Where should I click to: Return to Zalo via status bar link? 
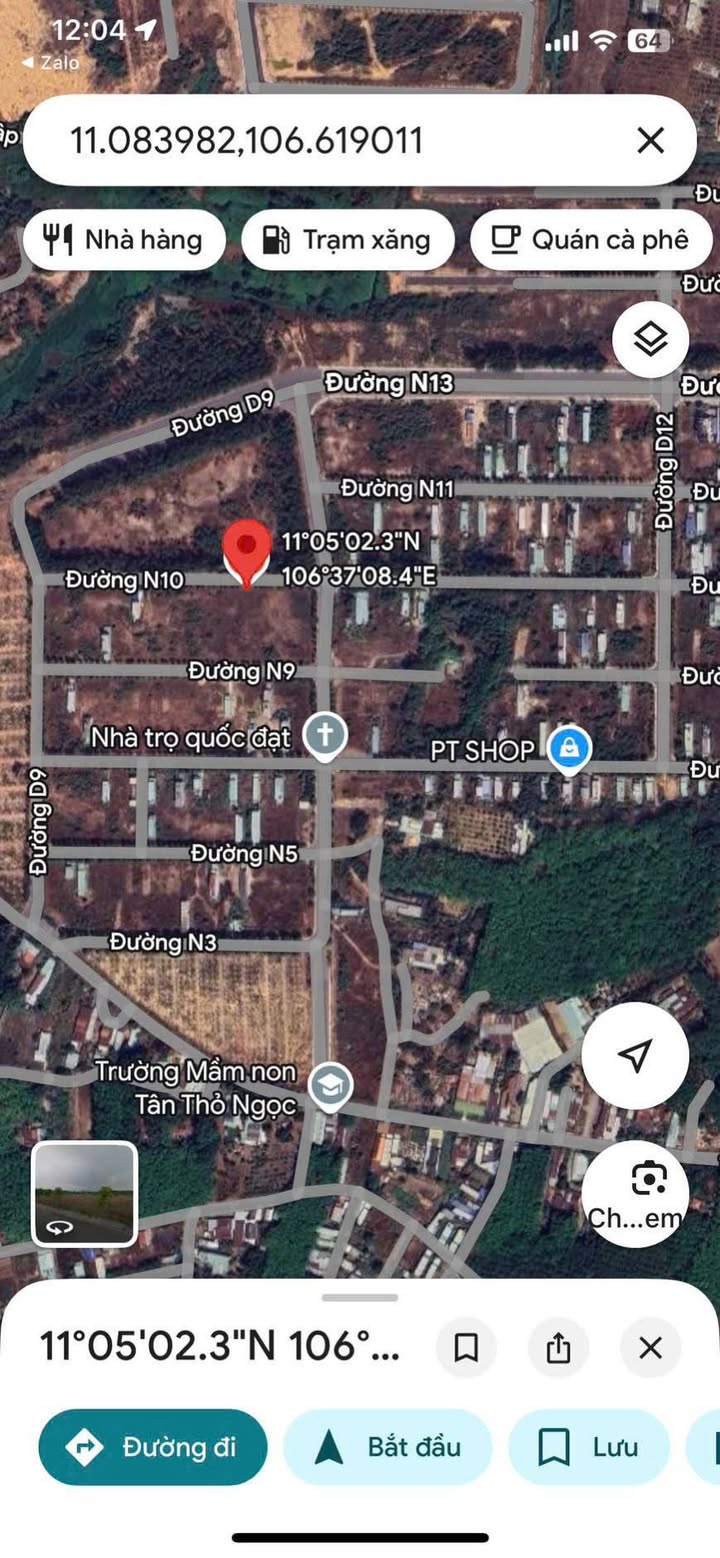point(48,63)
